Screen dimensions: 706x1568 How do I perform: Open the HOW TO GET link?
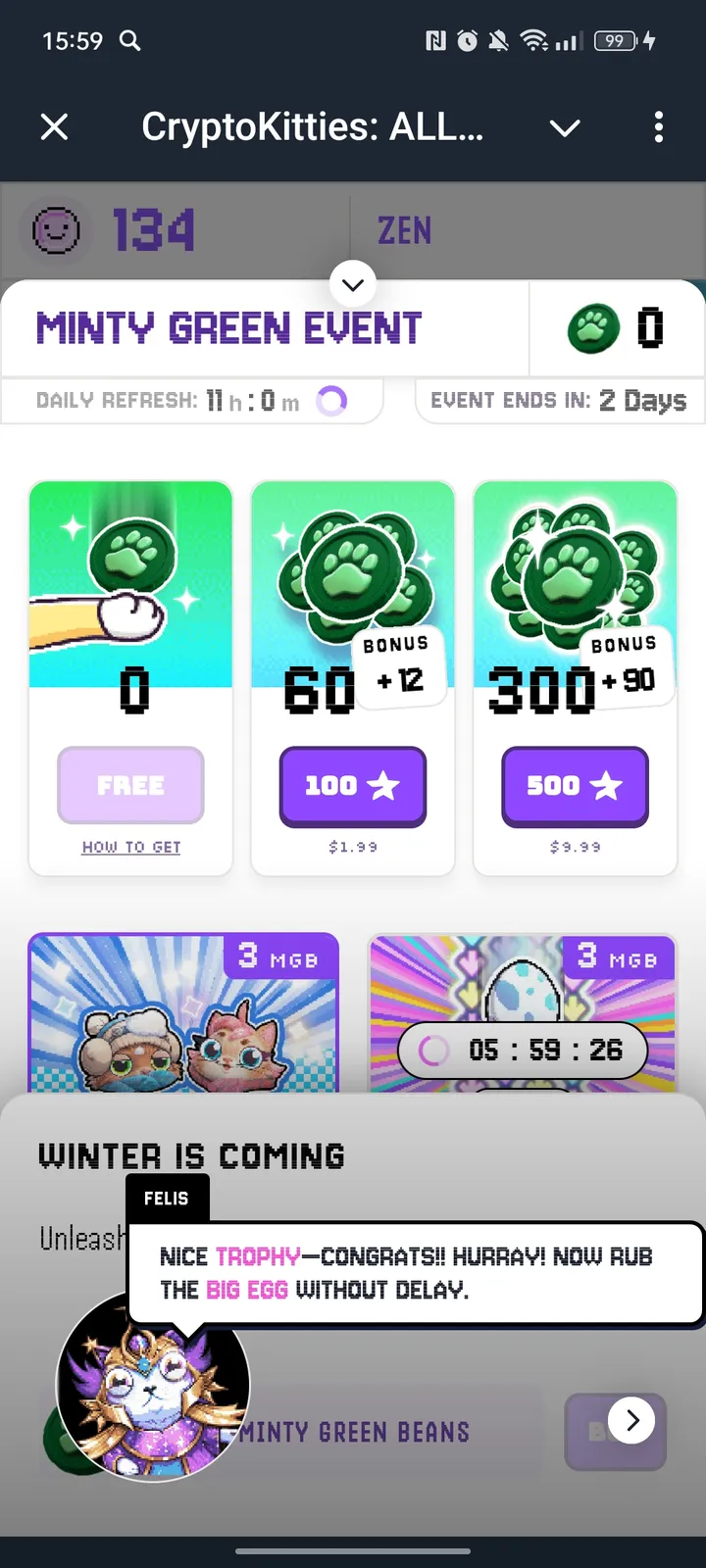point(131,847)
